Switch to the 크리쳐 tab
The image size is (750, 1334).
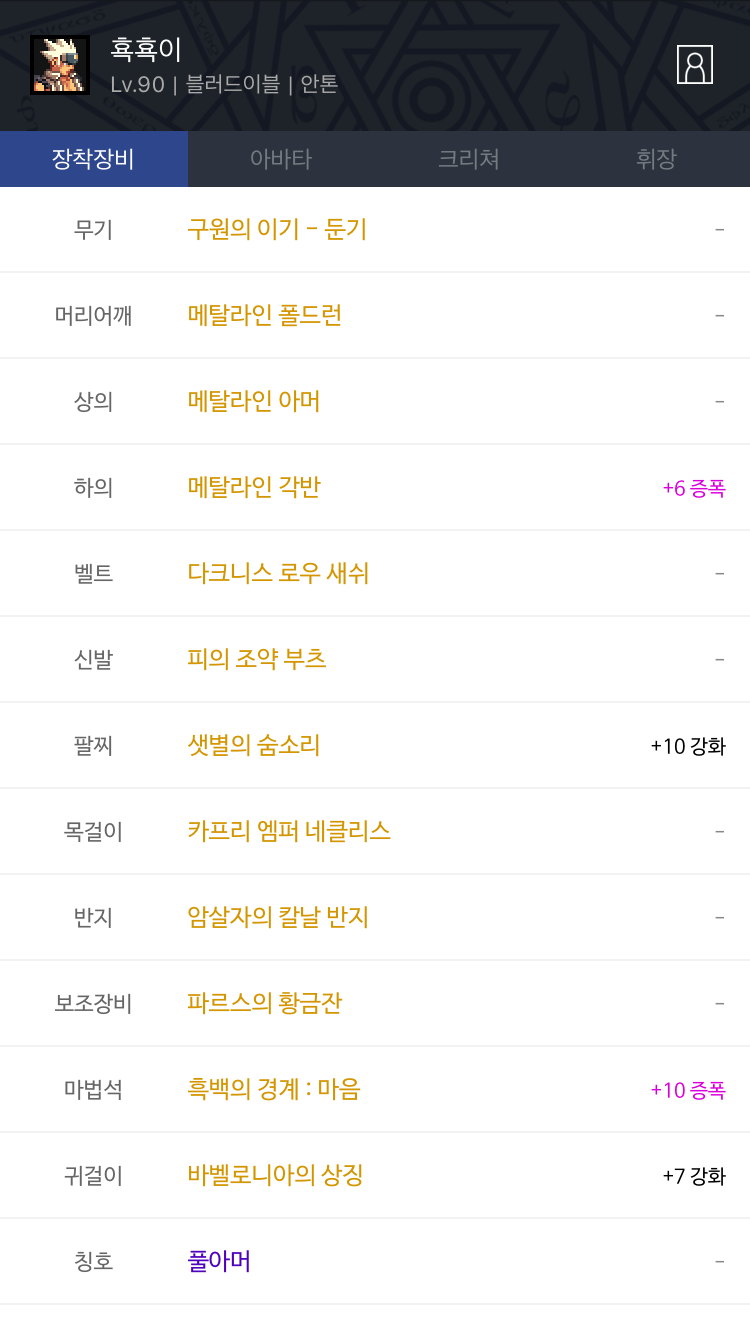click(x=468, y=159)
